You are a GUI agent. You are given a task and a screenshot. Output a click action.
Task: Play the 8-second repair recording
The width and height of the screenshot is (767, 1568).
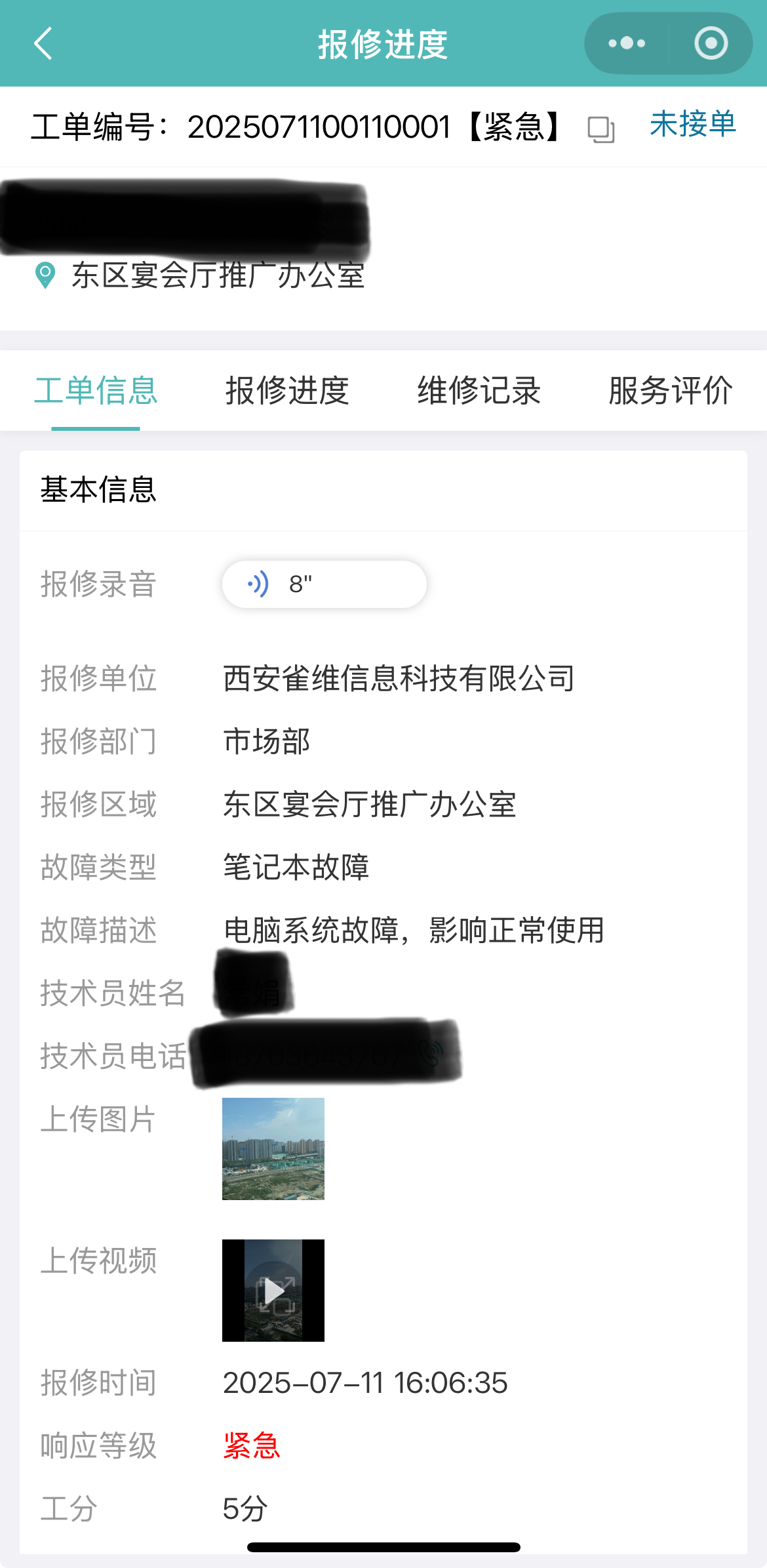pos(324,584)
